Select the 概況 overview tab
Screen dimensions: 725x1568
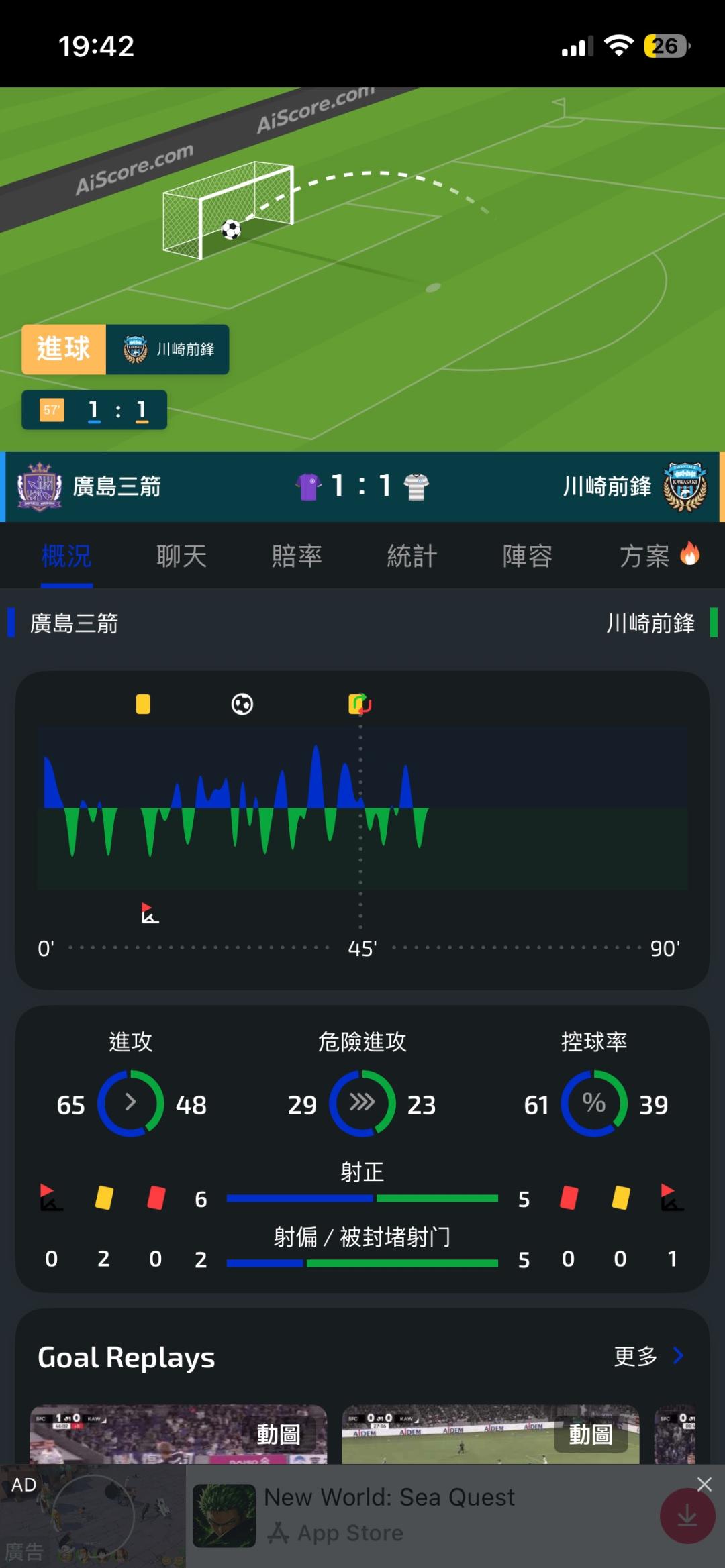66,556
